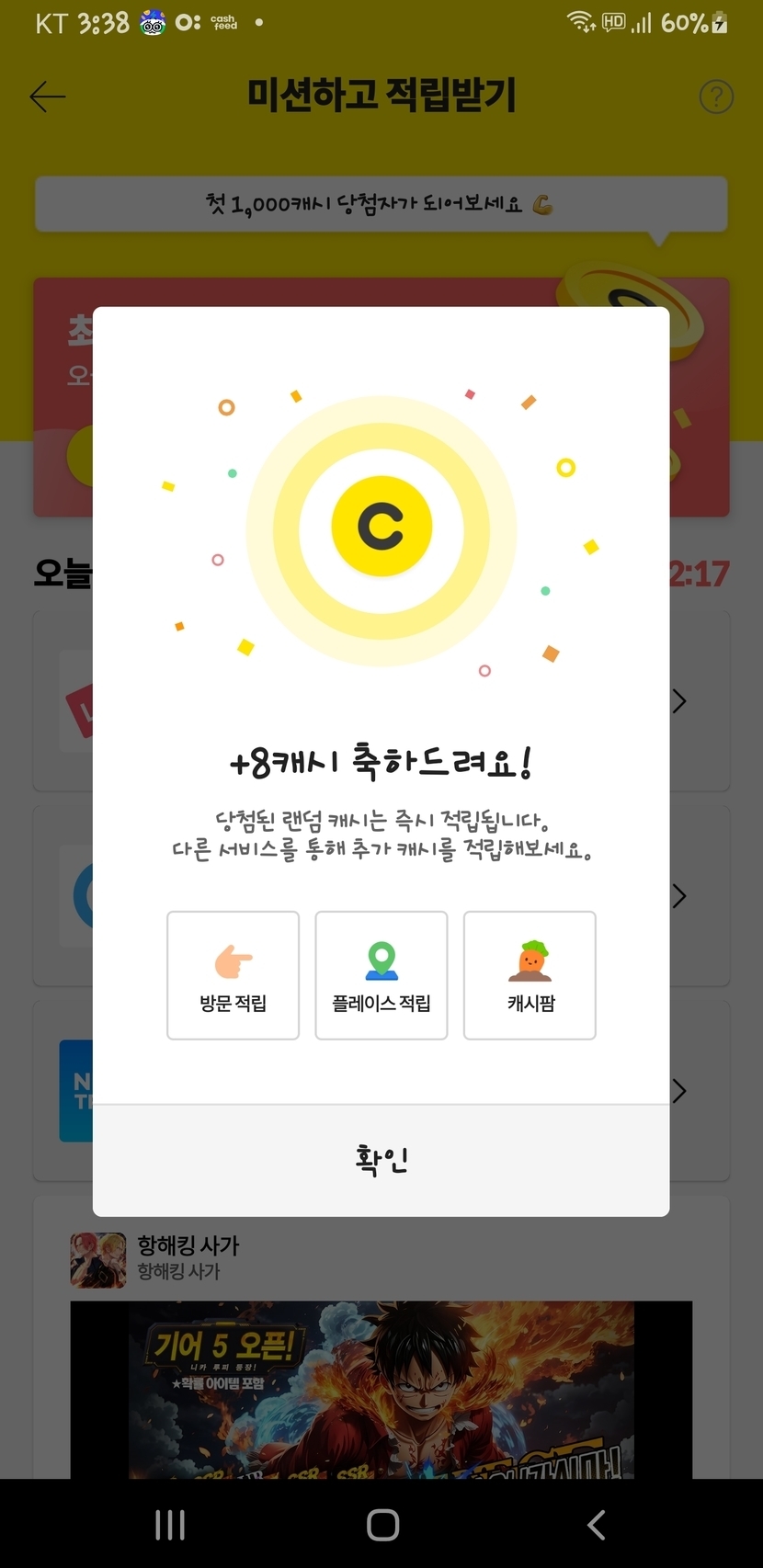
Task: Open 방문 적립 service
Action: click(233, 975)
